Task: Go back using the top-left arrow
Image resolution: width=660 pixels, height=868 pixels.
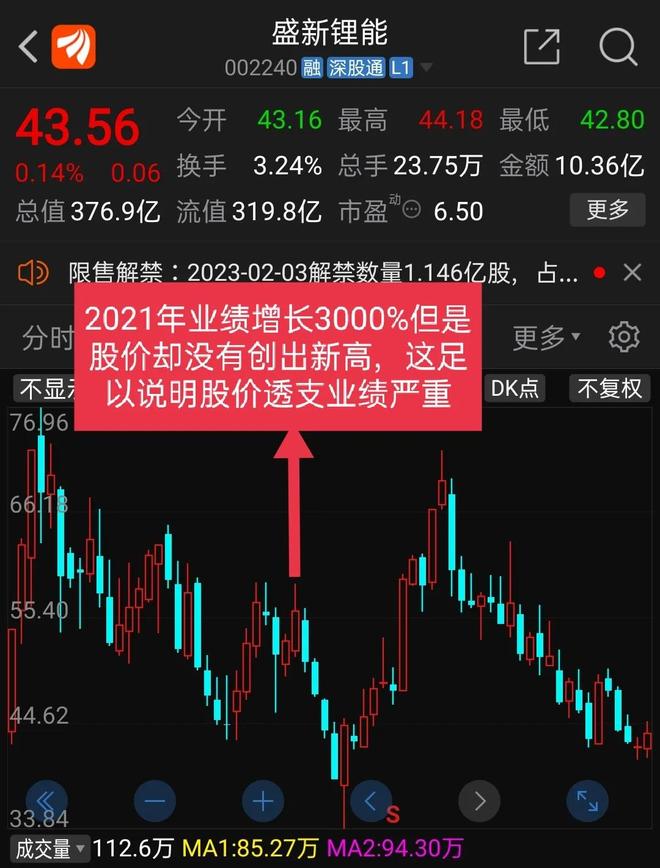Action: (x=28, y=46)
